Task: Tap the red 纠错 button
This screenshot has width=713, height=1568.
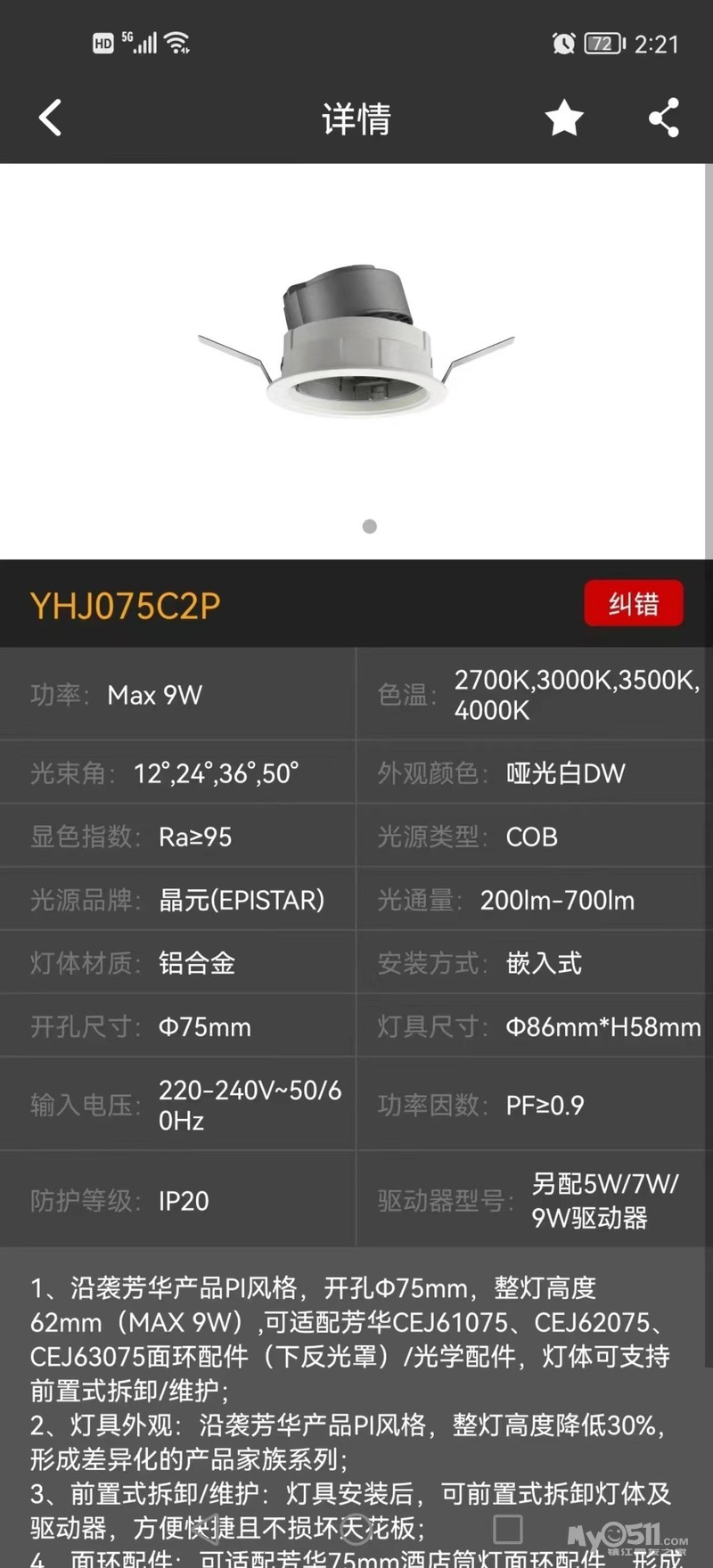Action: point(634,604)
